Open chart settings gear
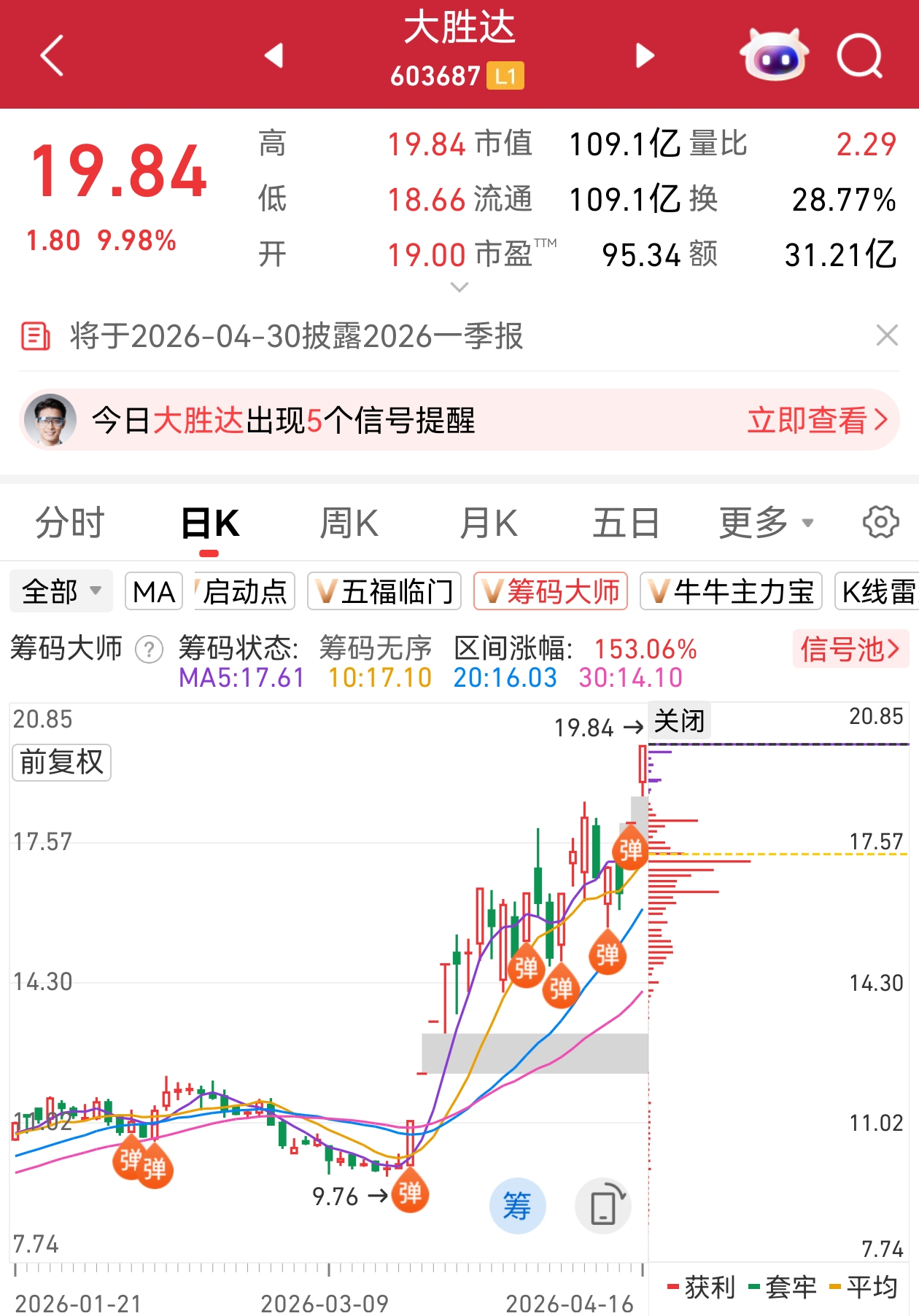Screen dimensions: 919x1316 click(880, 522)
